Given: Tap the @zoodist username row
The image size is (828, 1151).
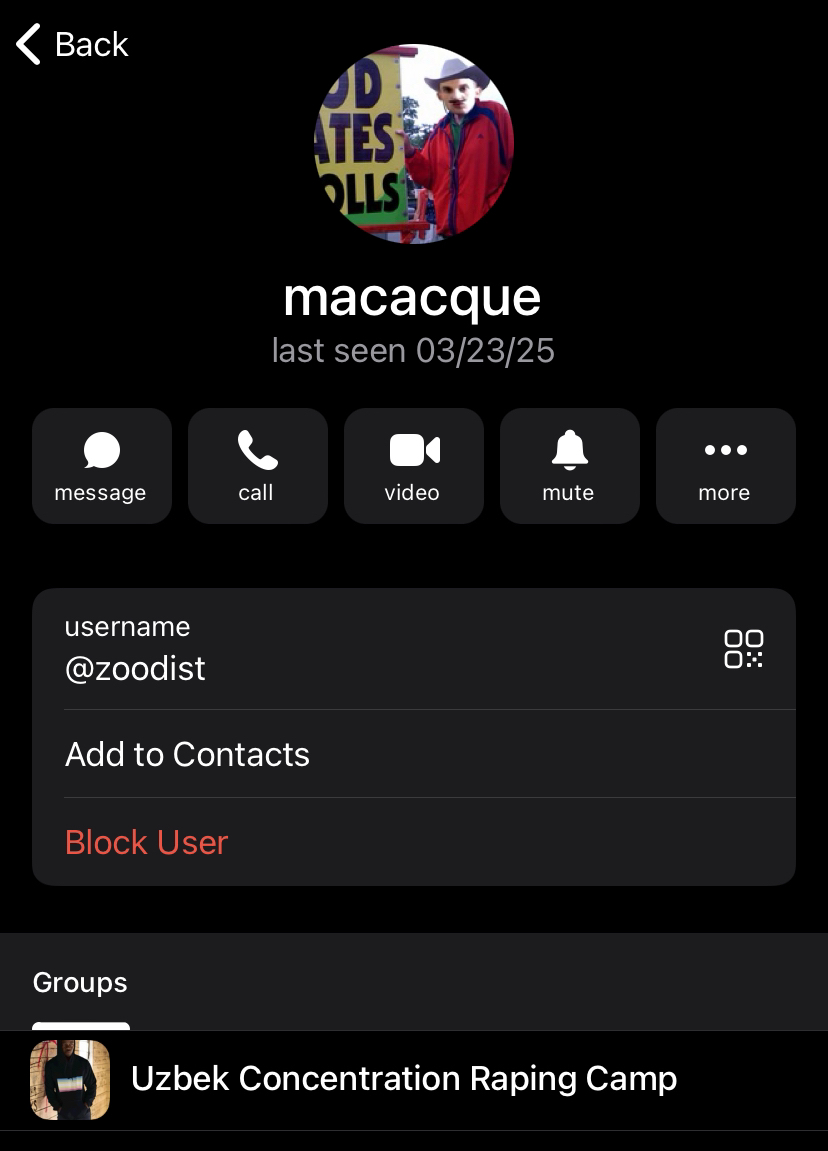Looking at the screenshot, I should [x=300, y=649].
